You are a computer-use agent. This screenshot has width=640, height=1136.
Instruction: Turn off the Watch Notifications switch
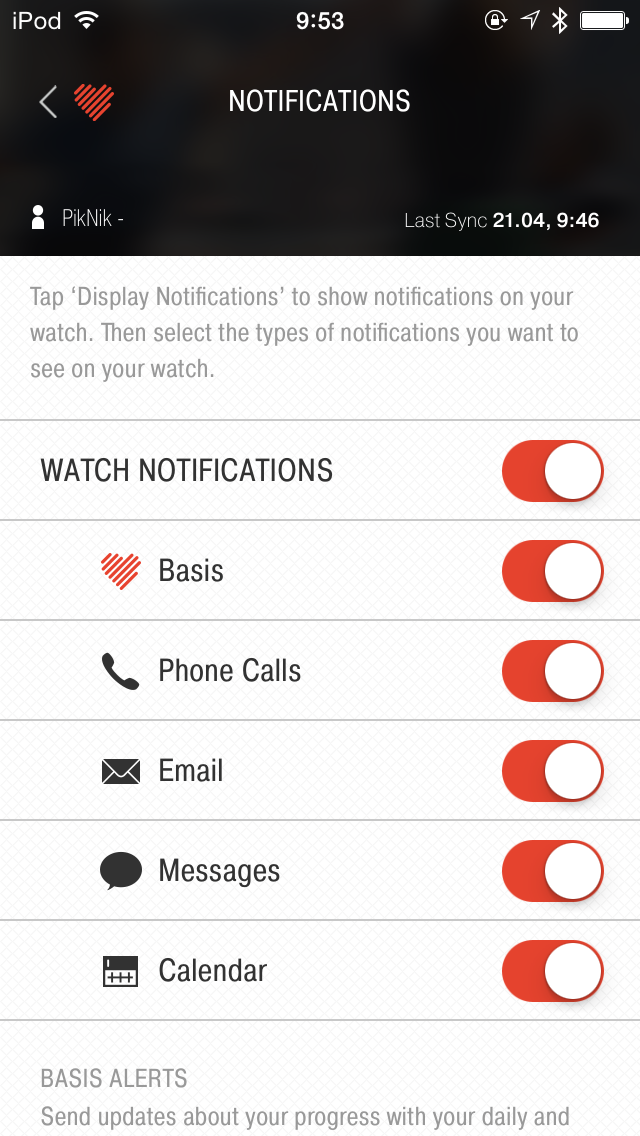point(552,470)
